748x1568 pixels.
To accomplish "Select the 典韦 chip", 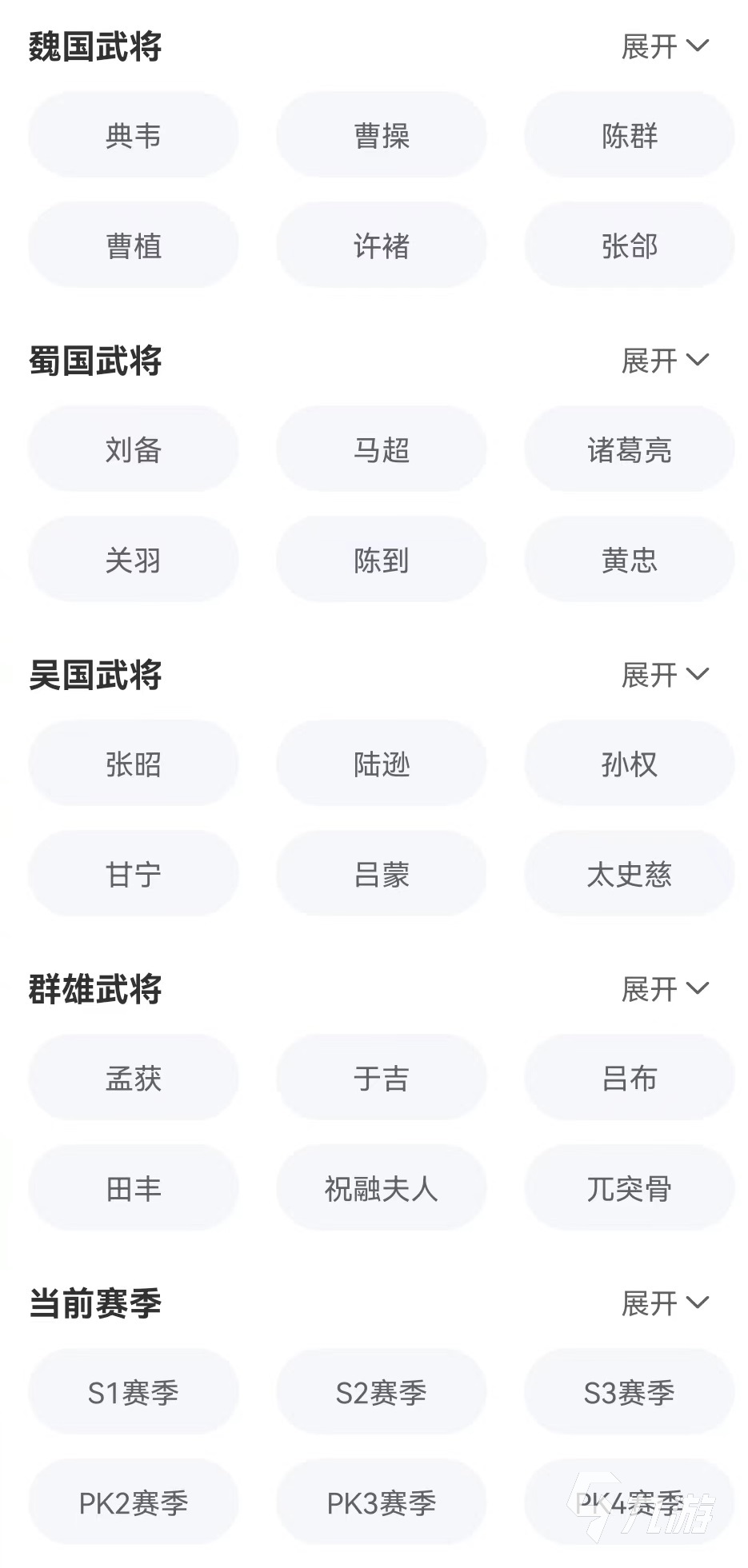I will pos(134,135).
